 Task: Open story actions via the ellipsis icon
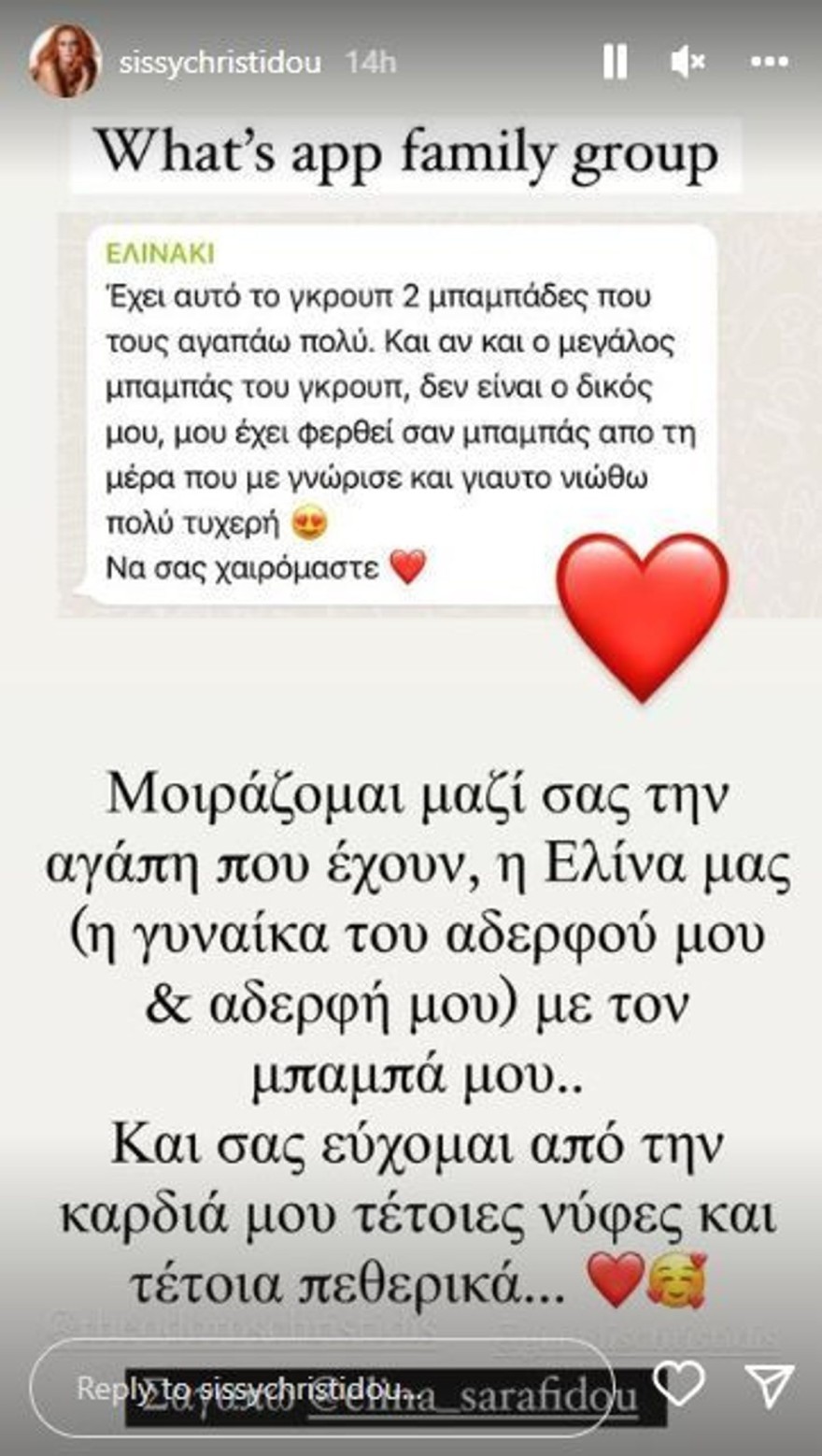(766, 62)
